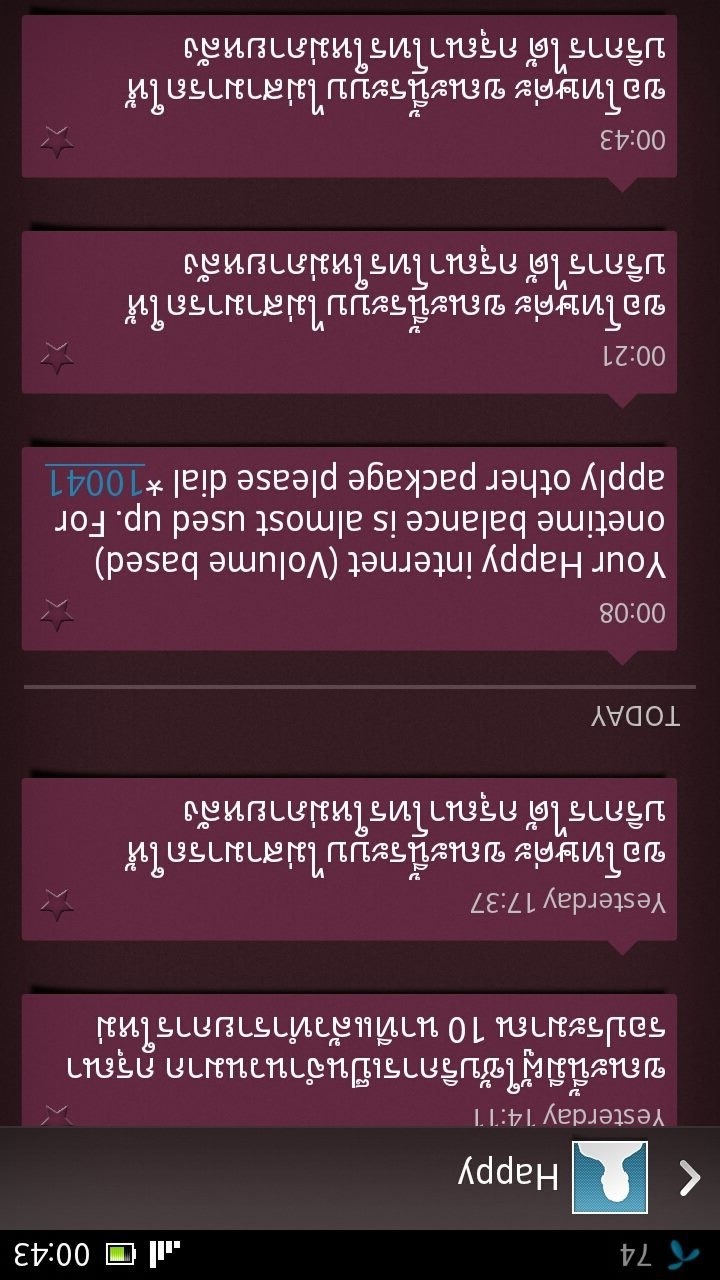Favorite the Yesterday 17:37 message star

tap(57, 905)
